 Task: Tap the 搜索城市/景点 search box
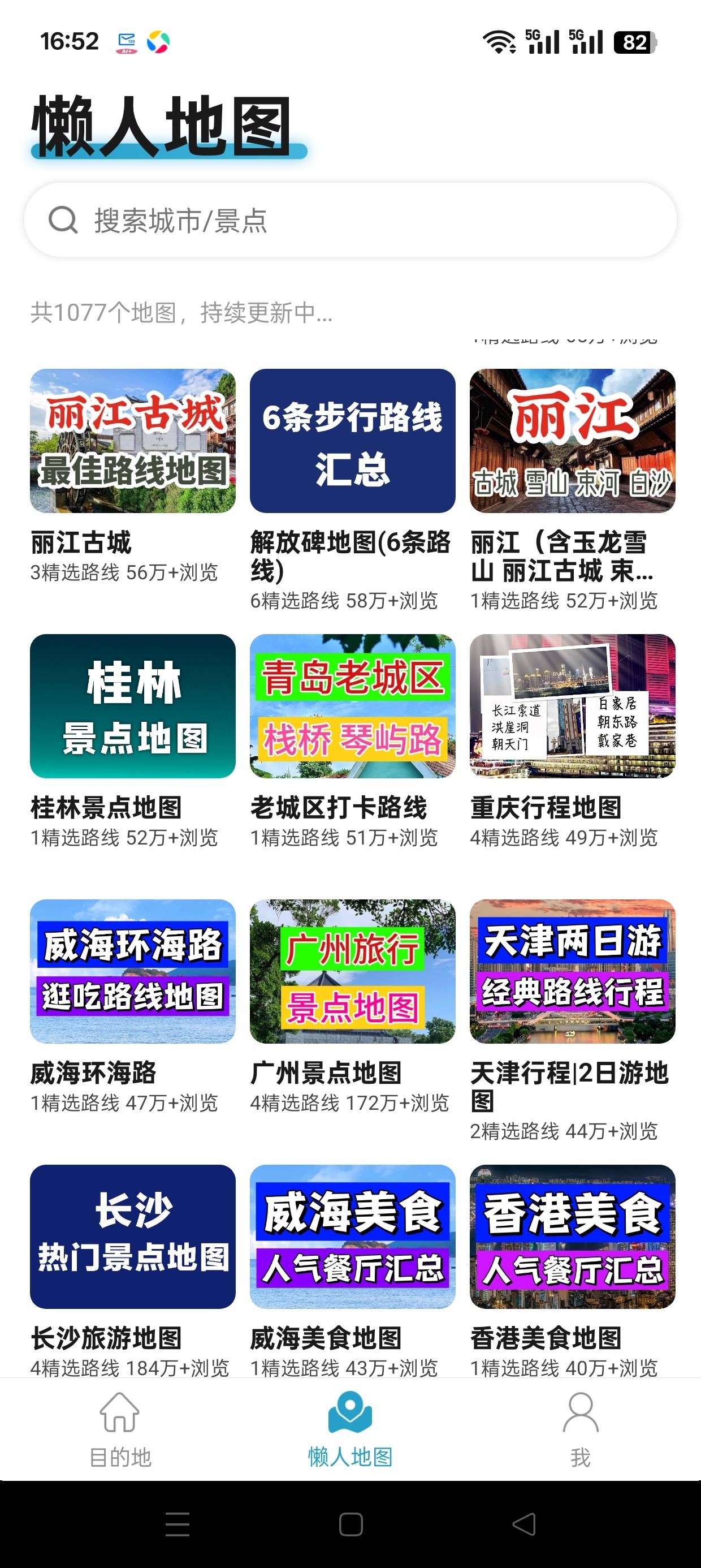coord(350,219)
